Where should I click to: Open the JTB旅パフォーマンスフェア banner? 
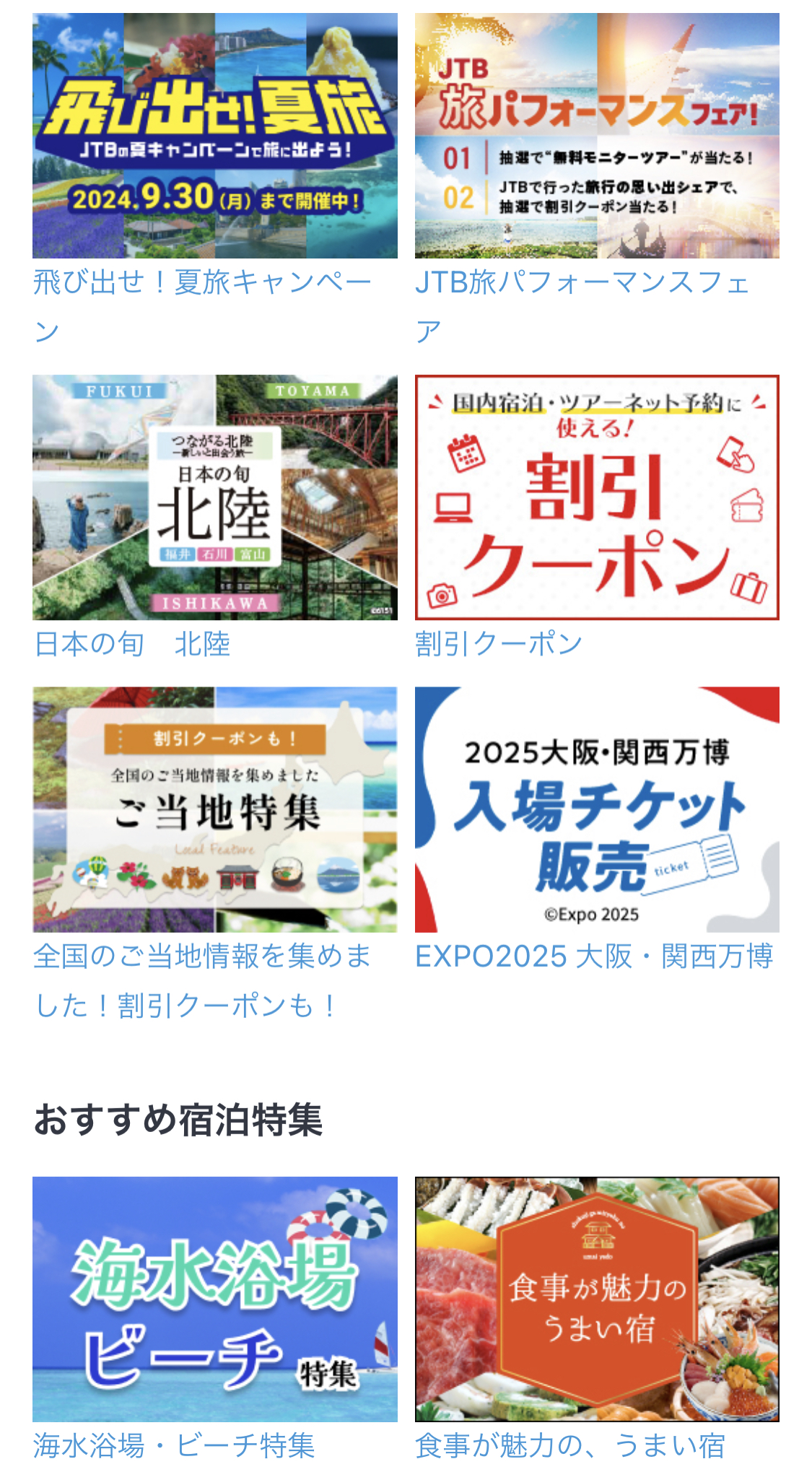coord(597,136)
